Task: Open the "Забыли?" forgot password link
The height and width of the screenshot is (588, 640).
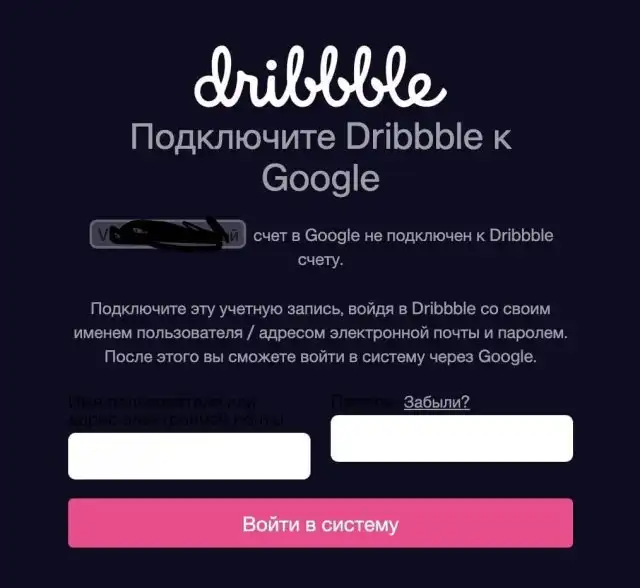Action: click(x=436, y=402)
